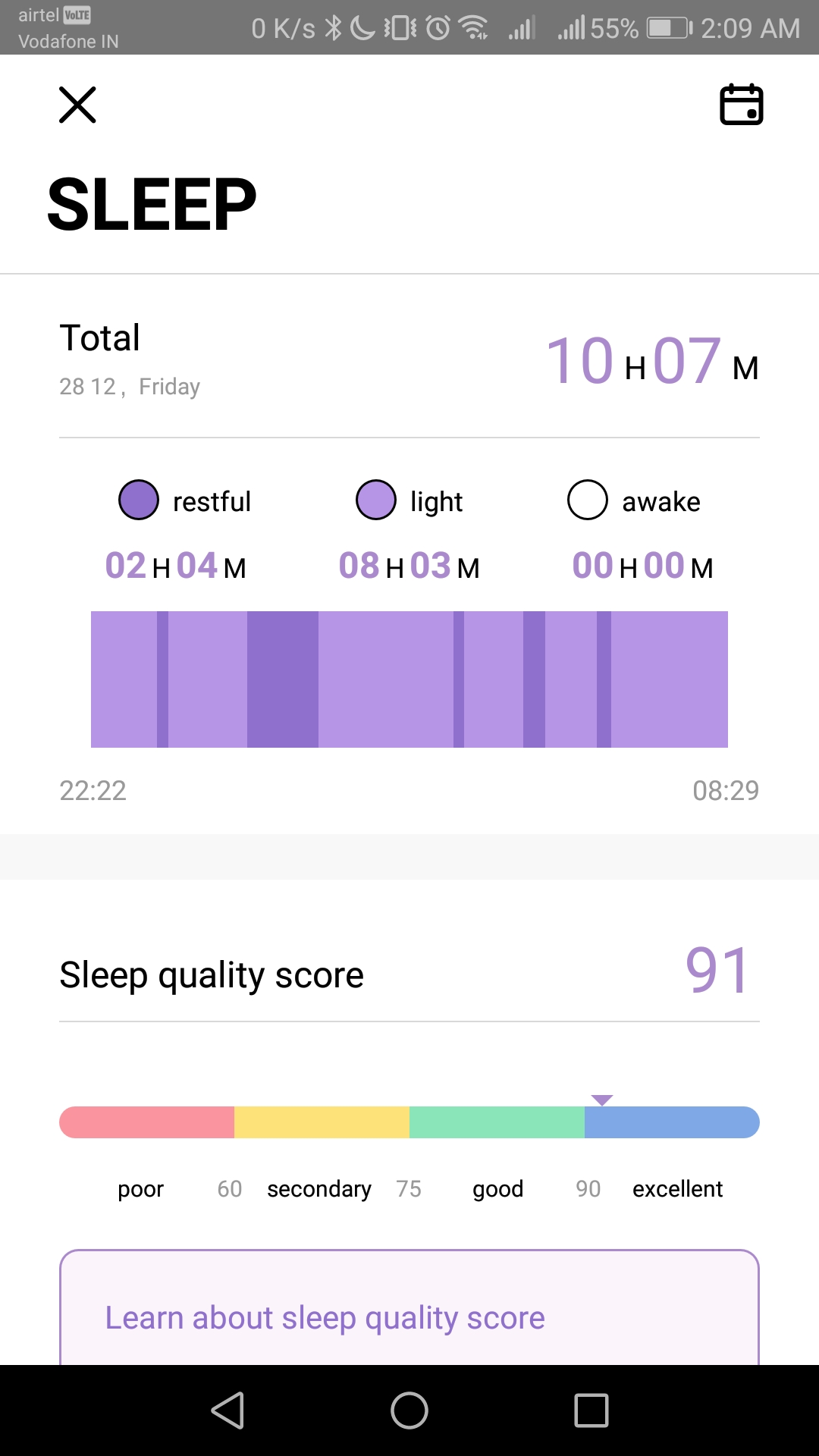Select the awake legend circle
The image size is (819, 1456).
[x=588, y=500]
